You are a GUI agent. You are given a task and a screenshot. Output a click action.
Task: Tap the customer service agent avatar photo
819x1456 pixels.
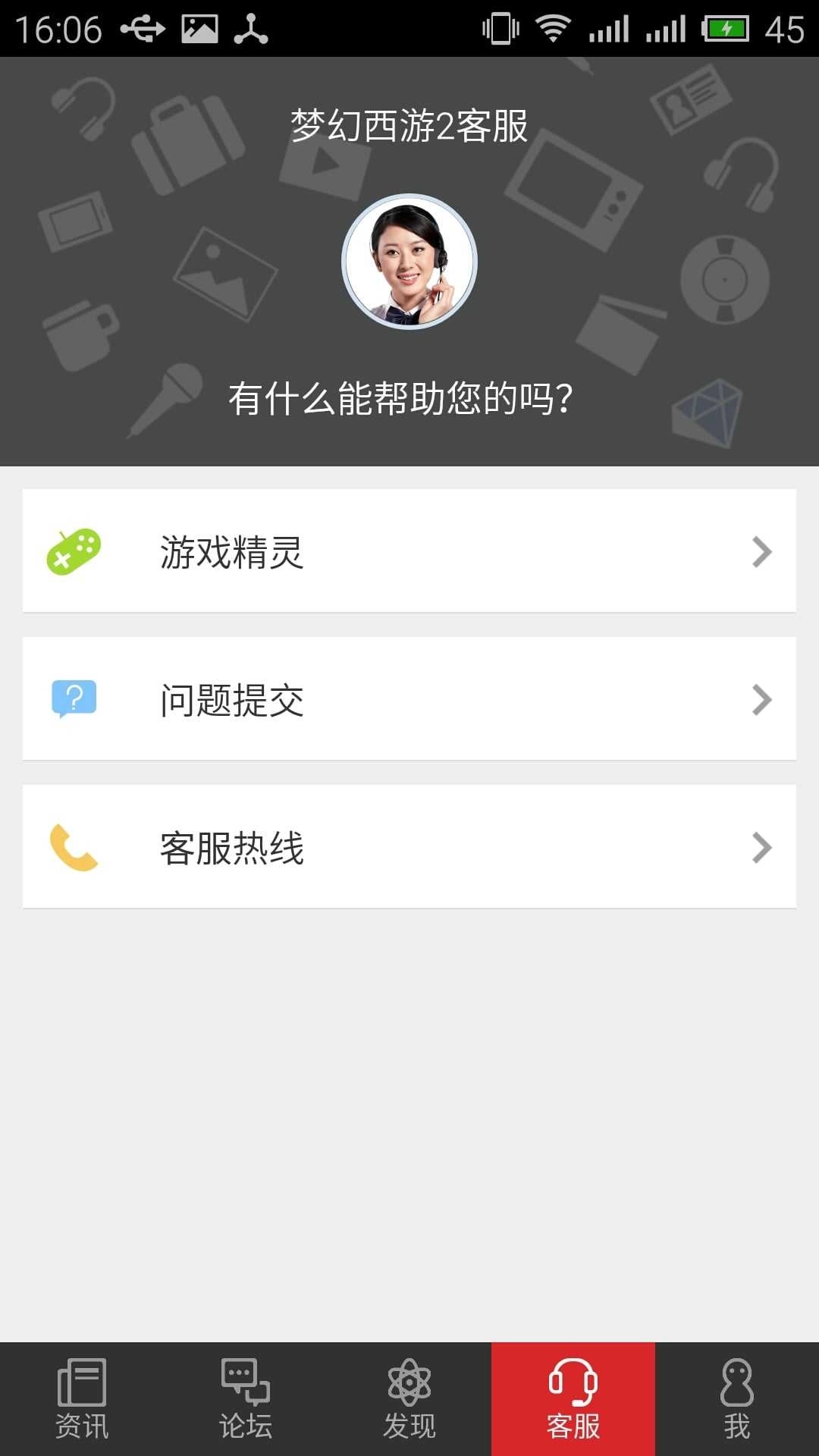pos(409,262)
